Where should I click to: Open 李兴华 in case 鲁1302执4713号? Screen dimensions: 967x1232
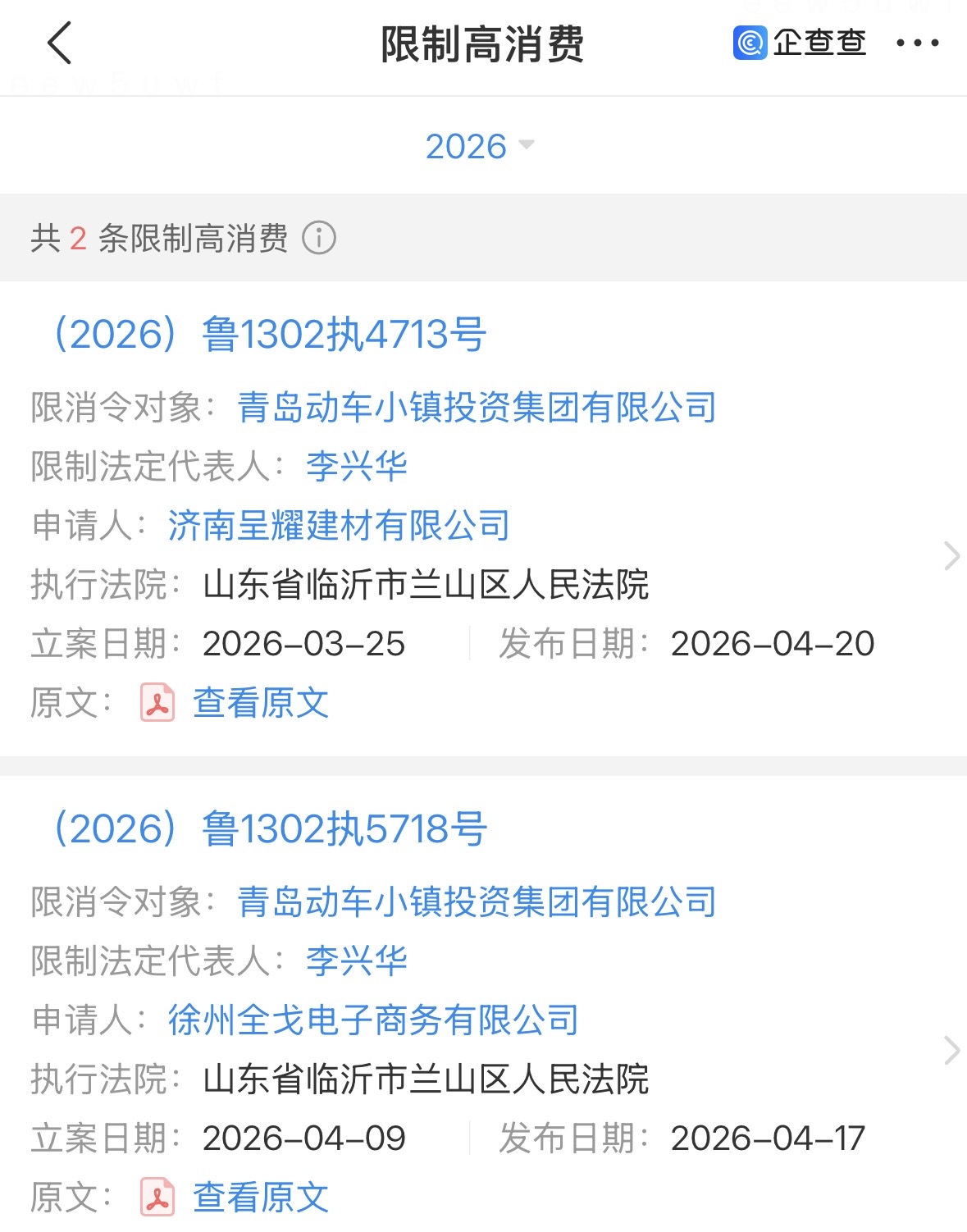357,467
